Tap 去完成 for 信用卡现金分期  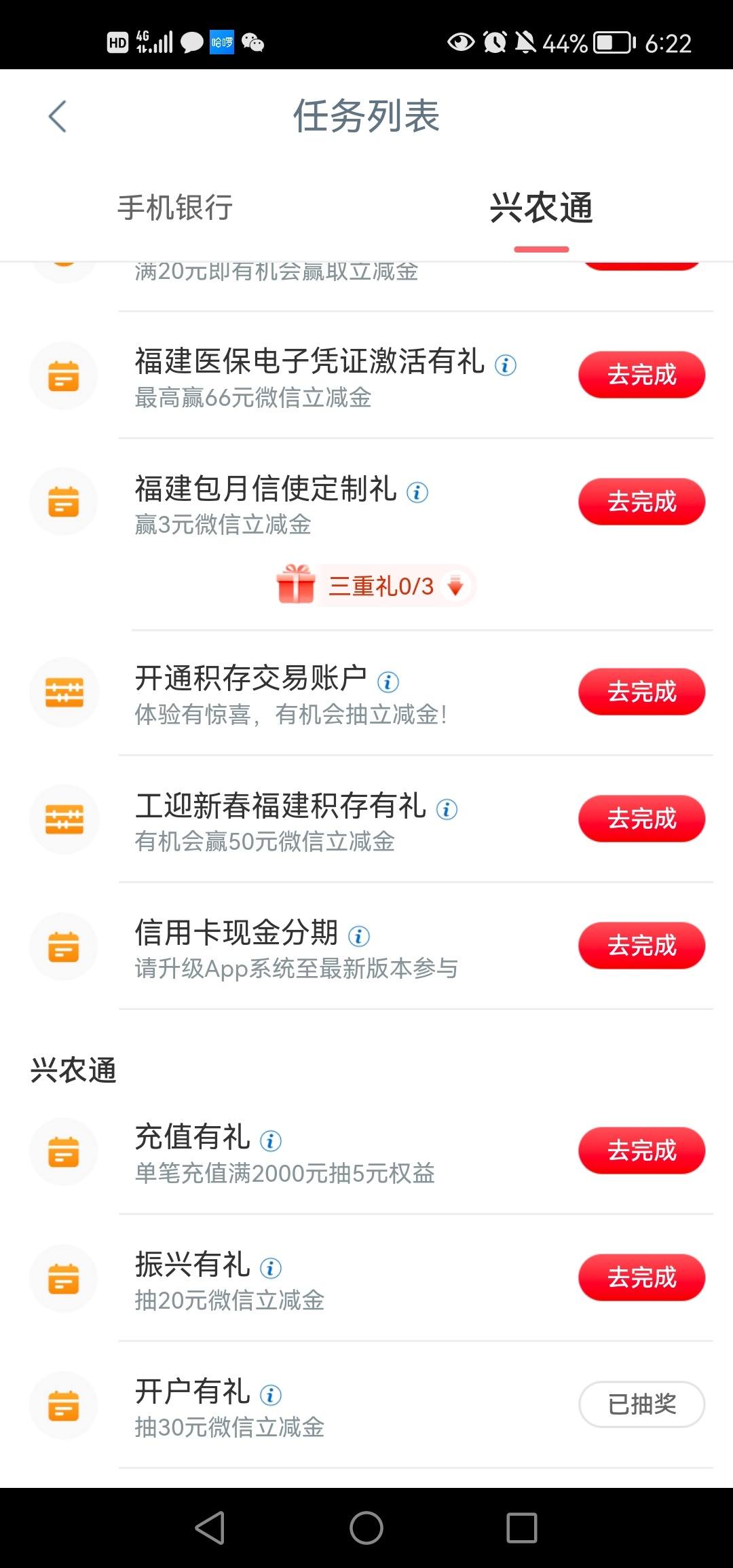click(641, 946)
